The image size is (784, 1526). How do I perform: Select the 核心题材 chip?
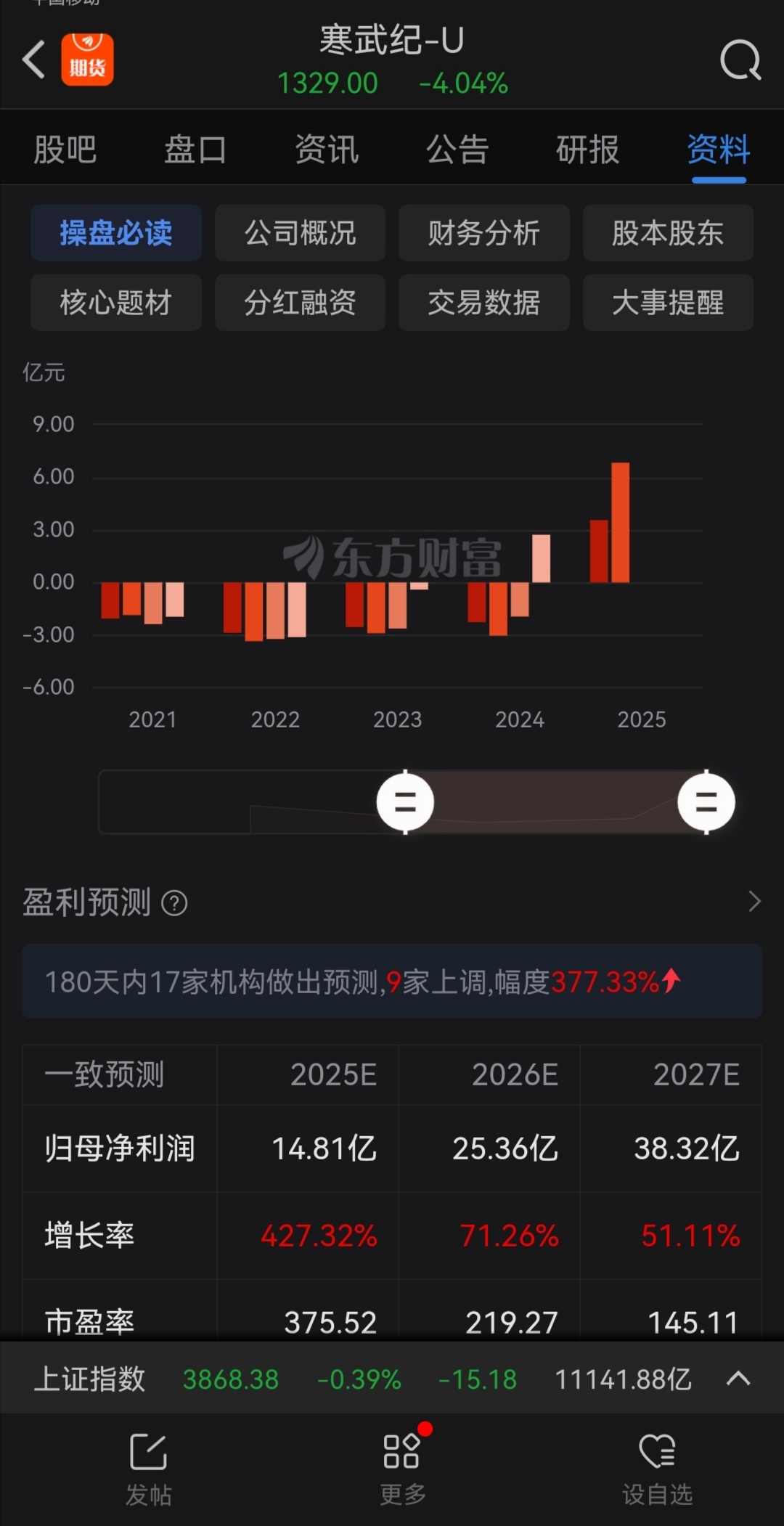click(116, 303)
